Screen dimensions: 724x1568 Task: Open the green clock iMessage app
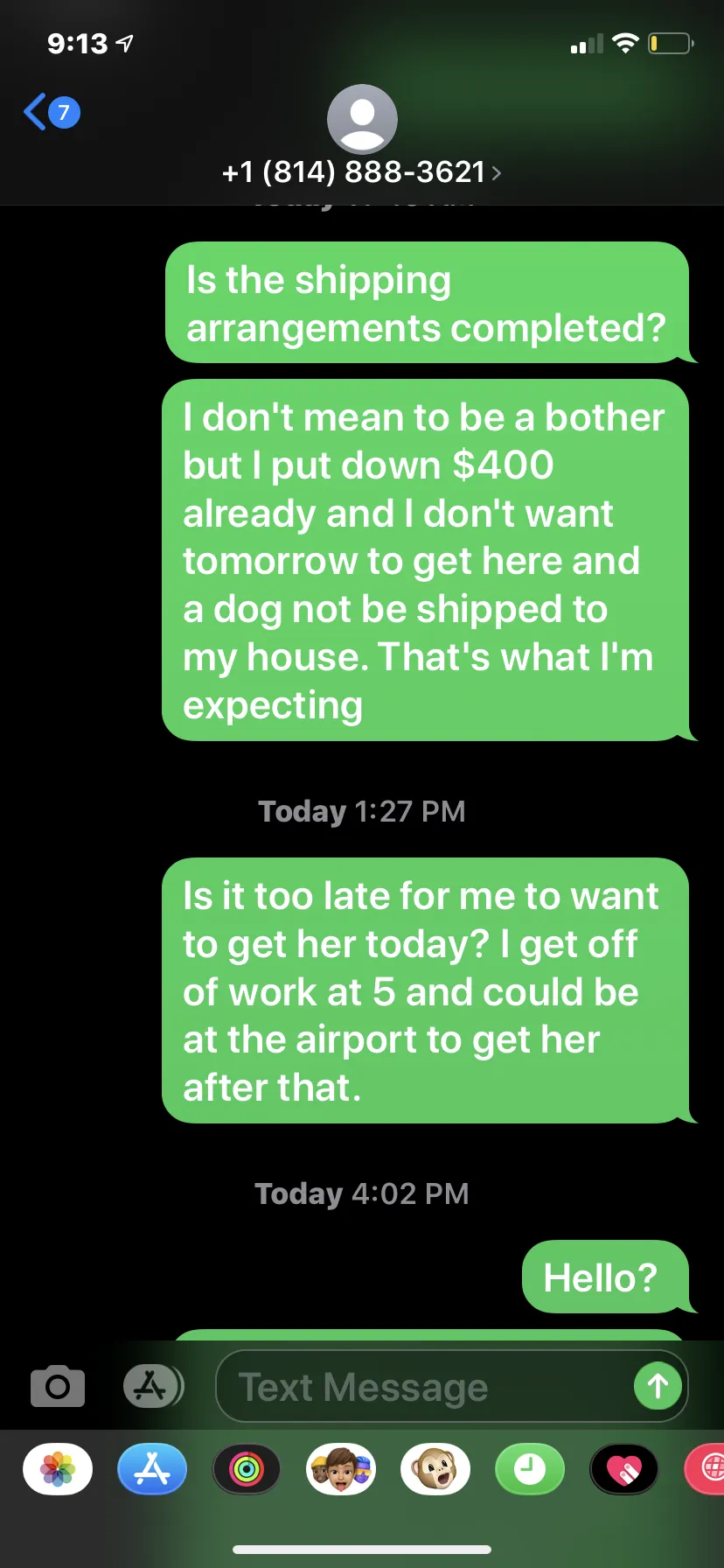point(530,1469)
